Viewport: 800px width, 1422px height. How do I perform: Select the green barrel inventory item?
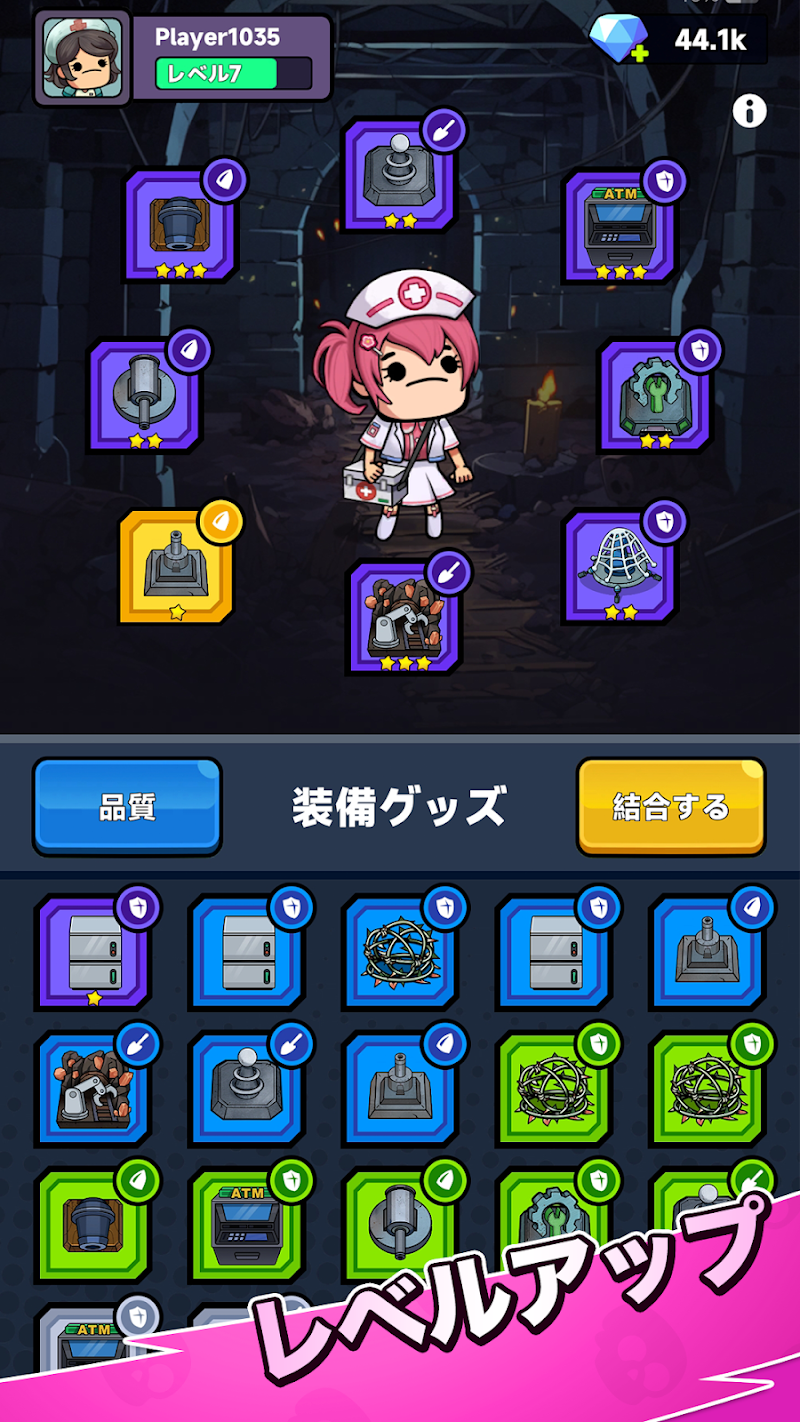pos(93,1227)
